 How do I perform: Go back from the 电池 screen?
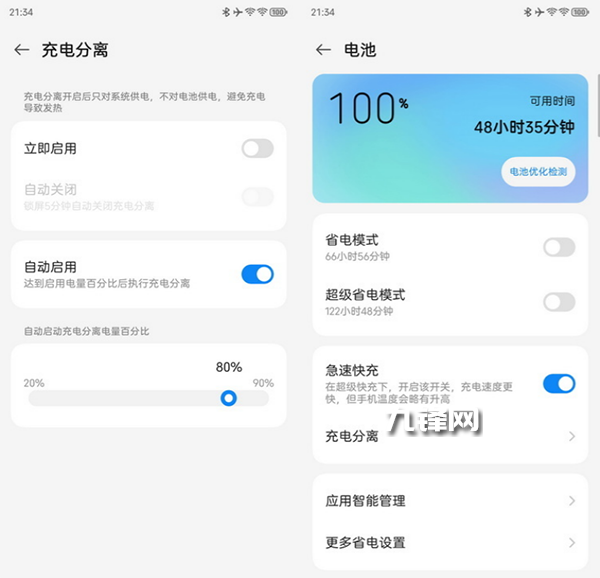coord(322,49)
